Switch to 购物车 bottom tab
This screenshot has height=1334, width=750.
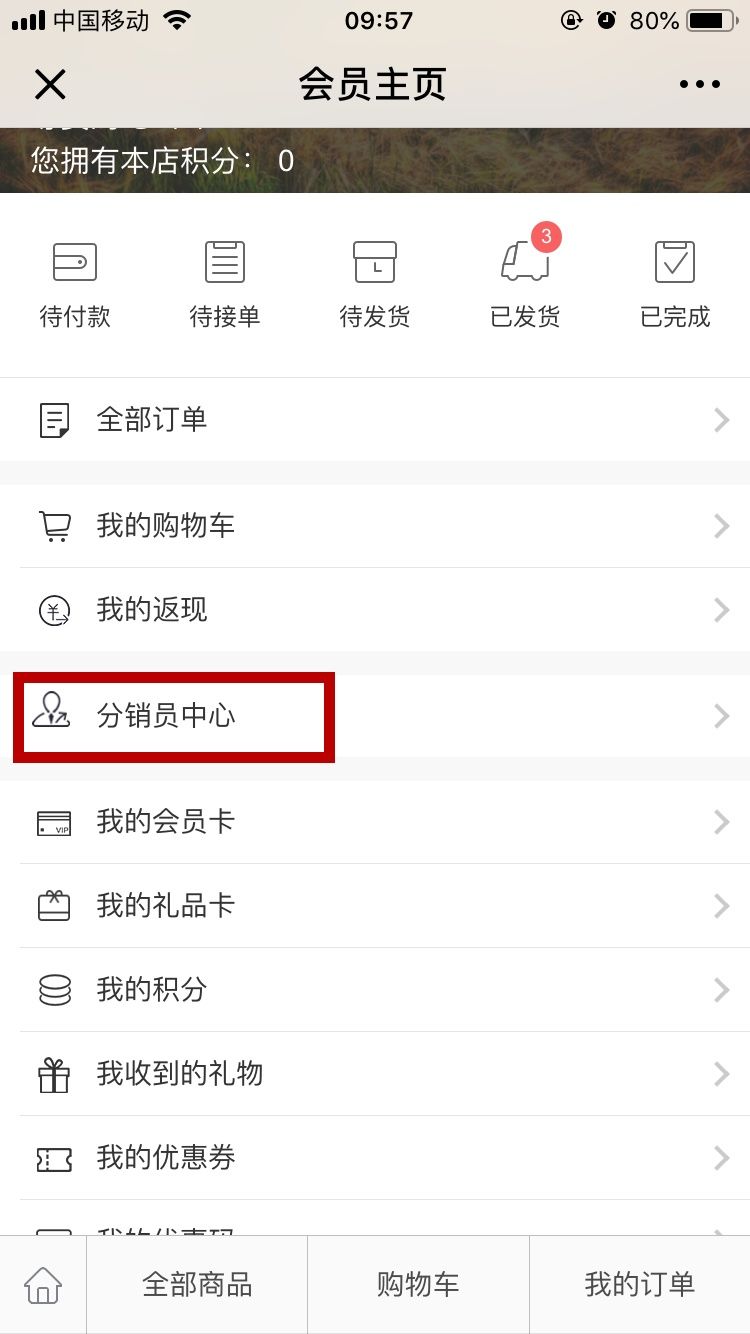[x=418, y=1285]
